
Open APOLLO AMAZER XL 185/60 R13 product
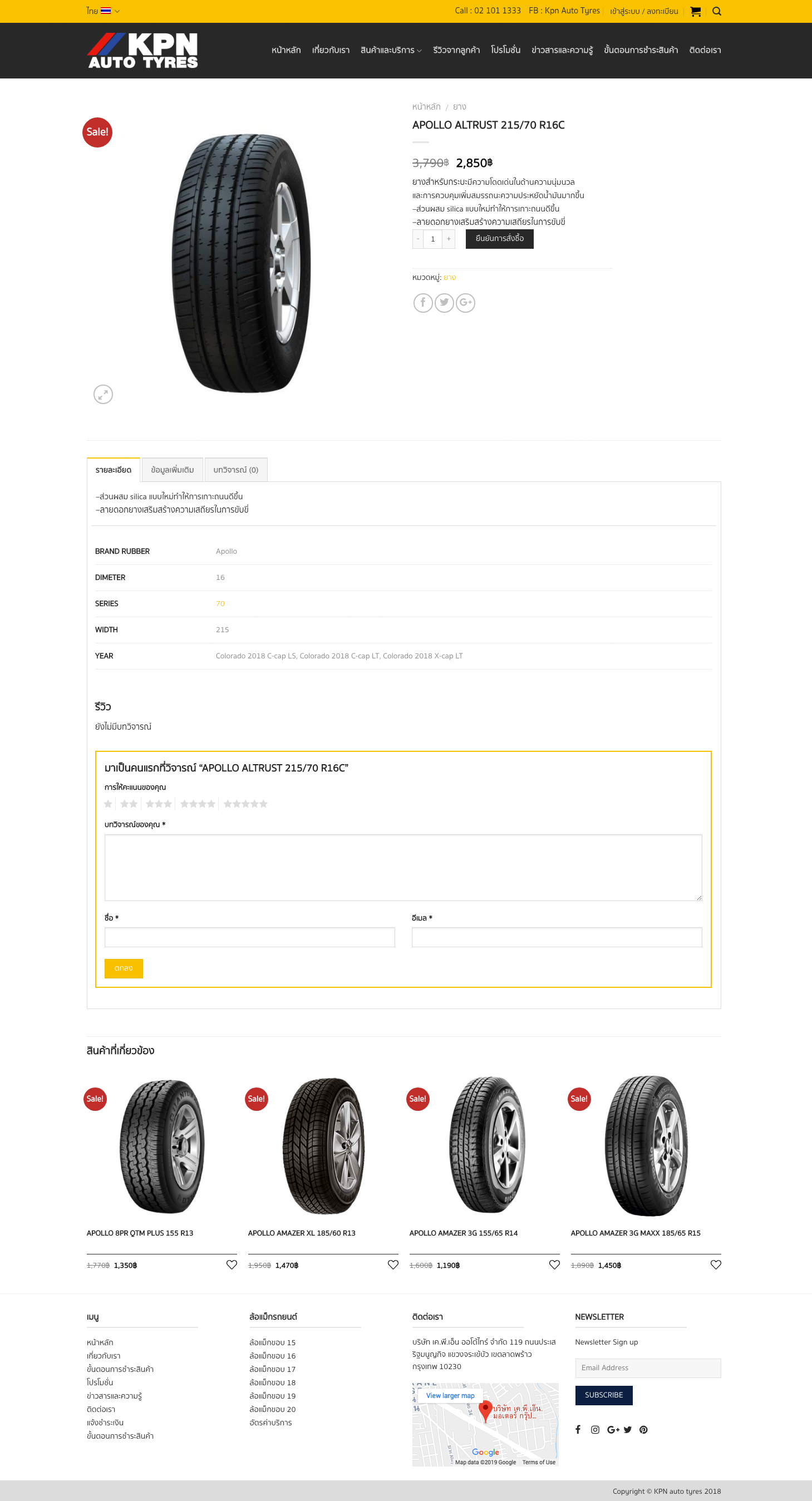[302, 1233]
